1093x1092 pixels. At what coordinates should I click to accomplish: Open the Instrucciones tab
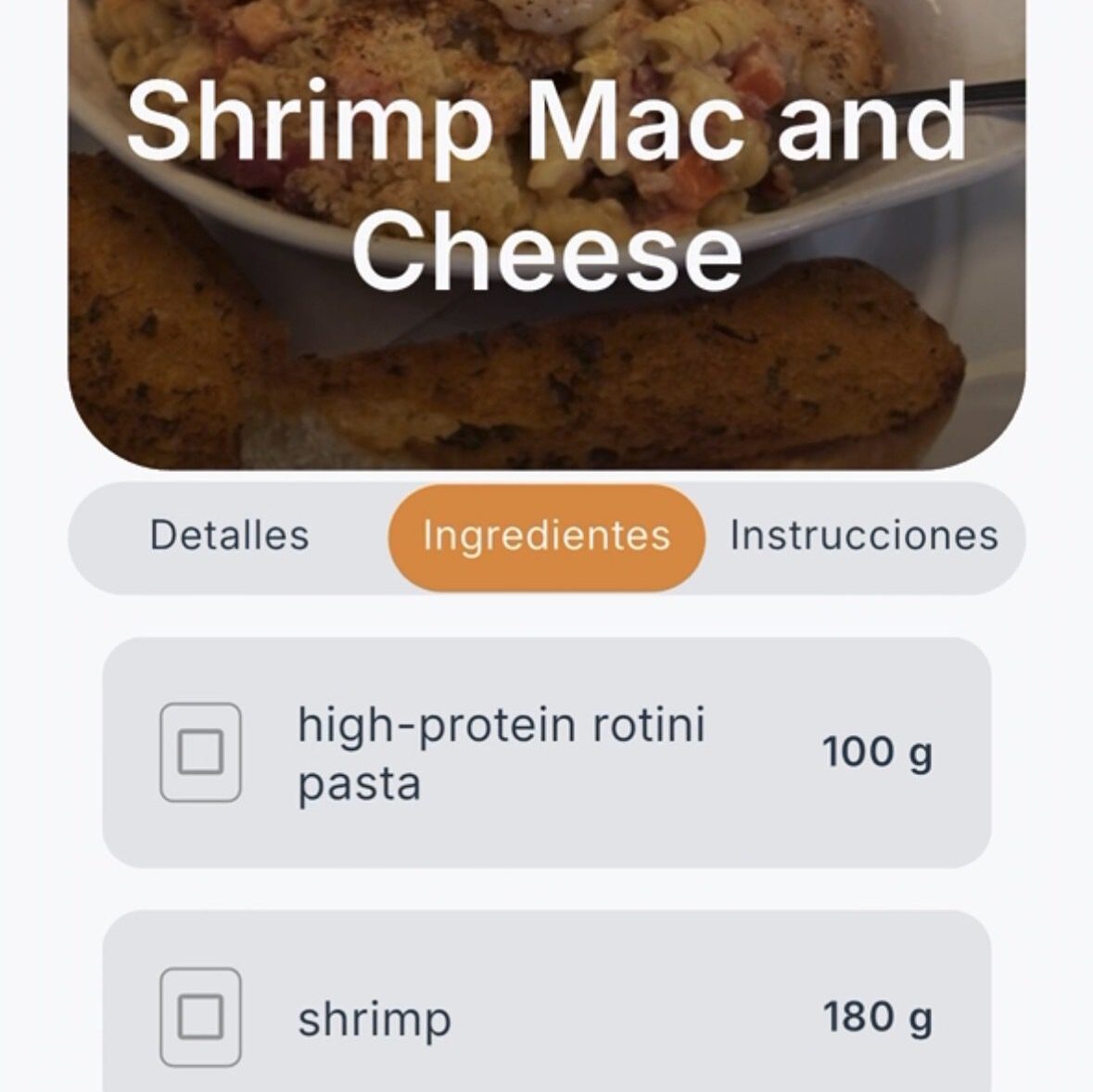(x=864, y=536)
